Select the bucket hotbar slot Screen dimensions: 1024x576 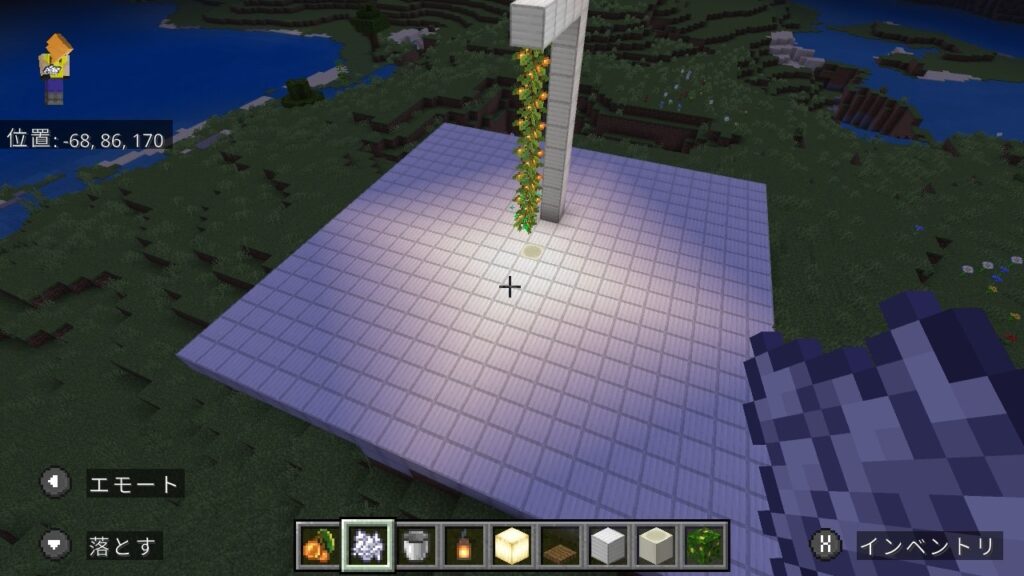(x=415, y=546)
